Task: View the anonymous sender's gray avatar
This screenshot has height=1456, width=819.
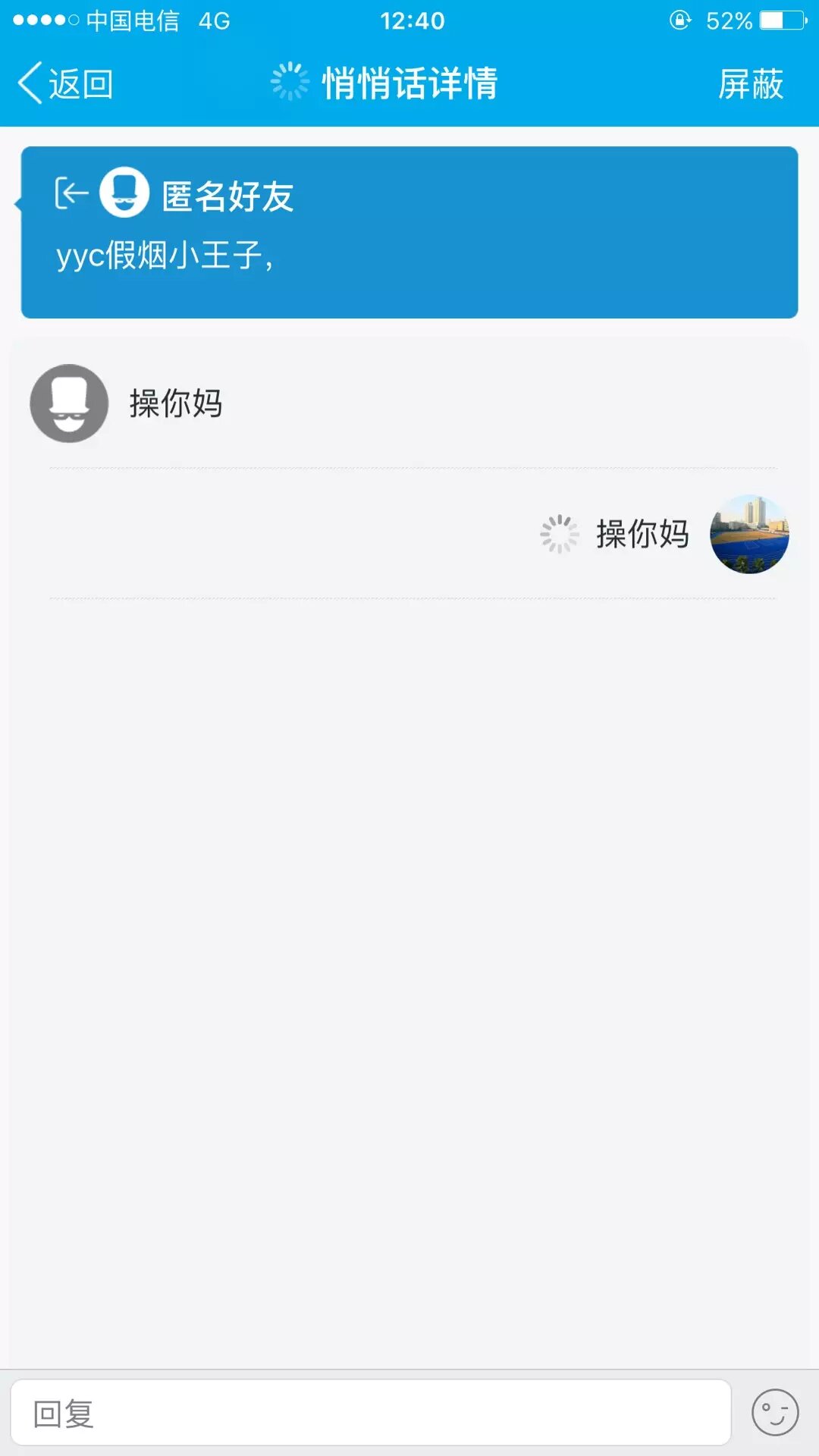Action: tap(69, 403)
